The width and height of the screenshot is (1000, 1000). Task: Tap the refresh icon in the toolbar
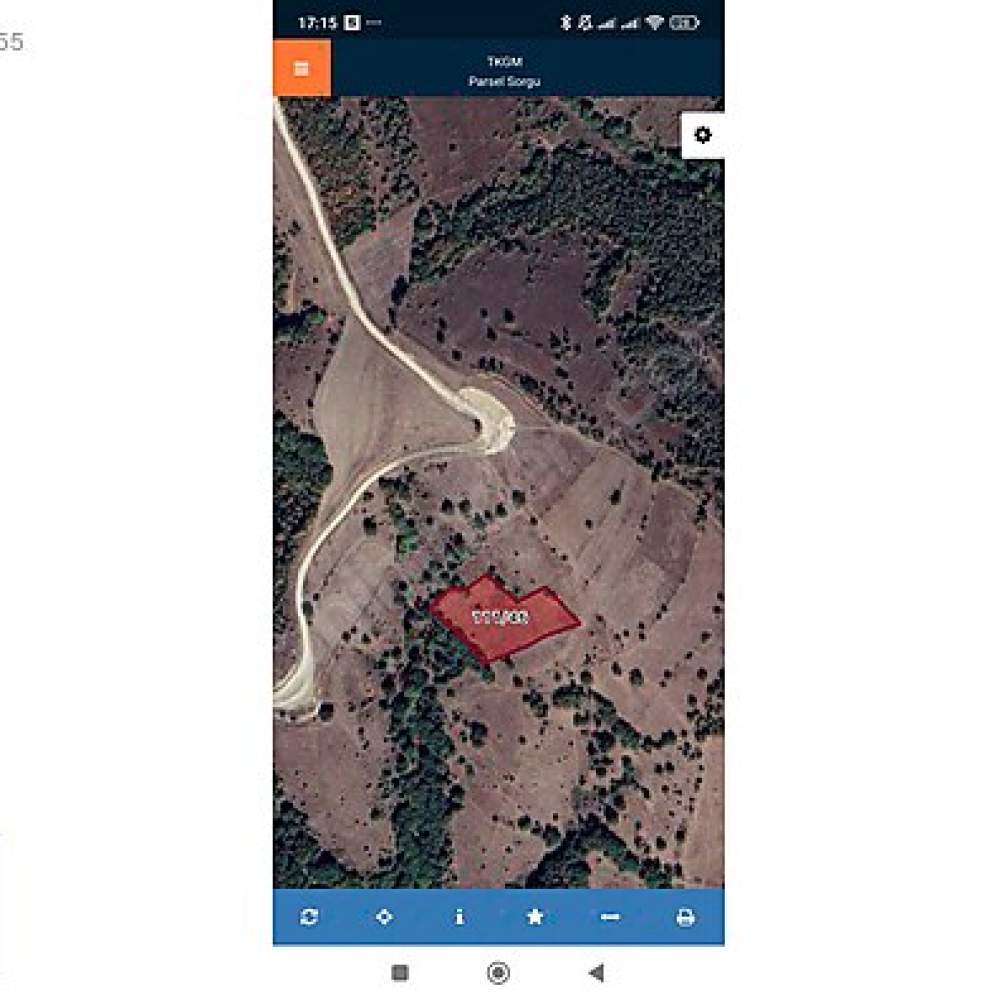(x=309, y=916)
